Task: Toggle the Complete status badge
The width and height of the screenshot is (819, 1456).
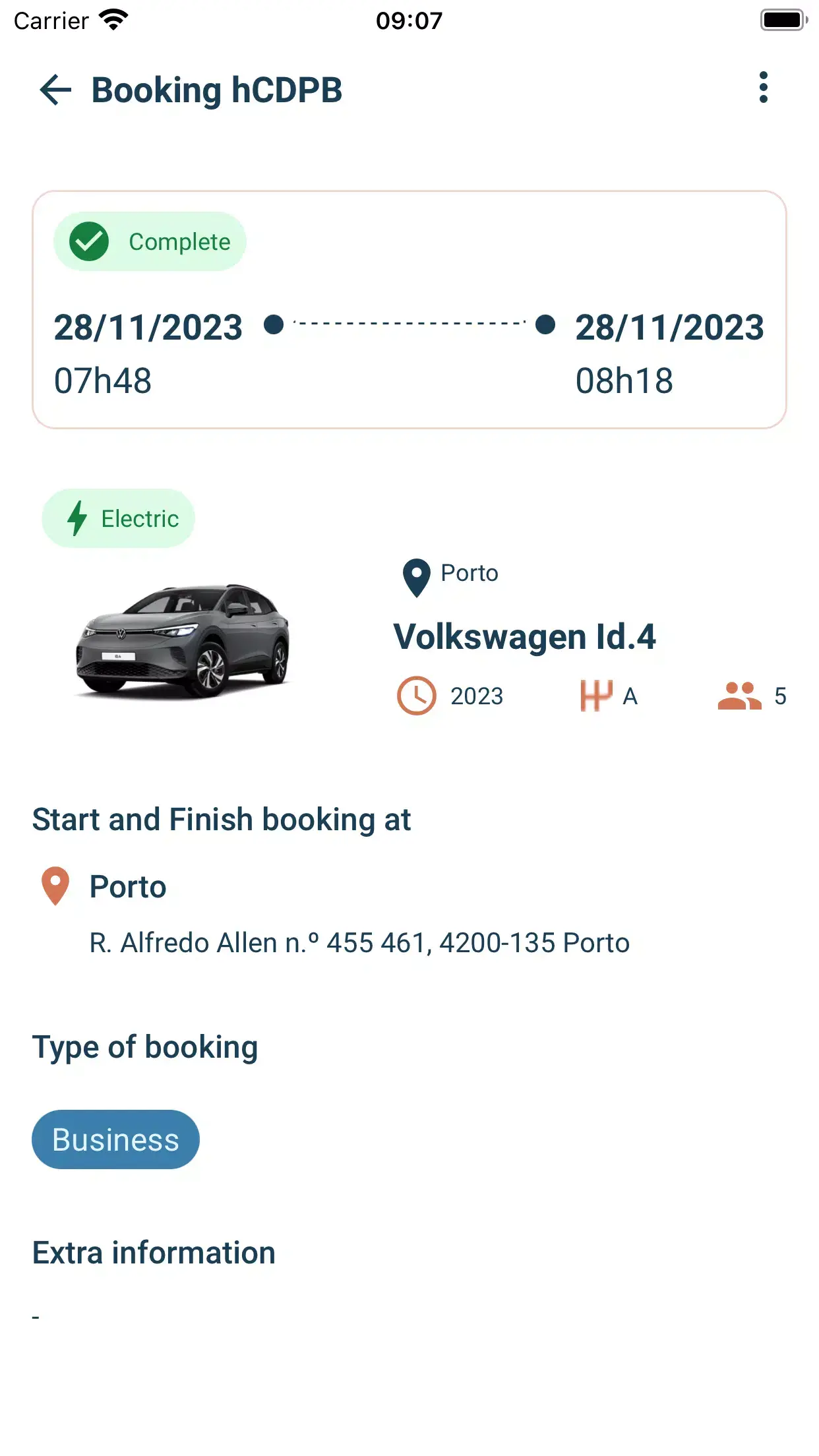Action: (148, 241)
